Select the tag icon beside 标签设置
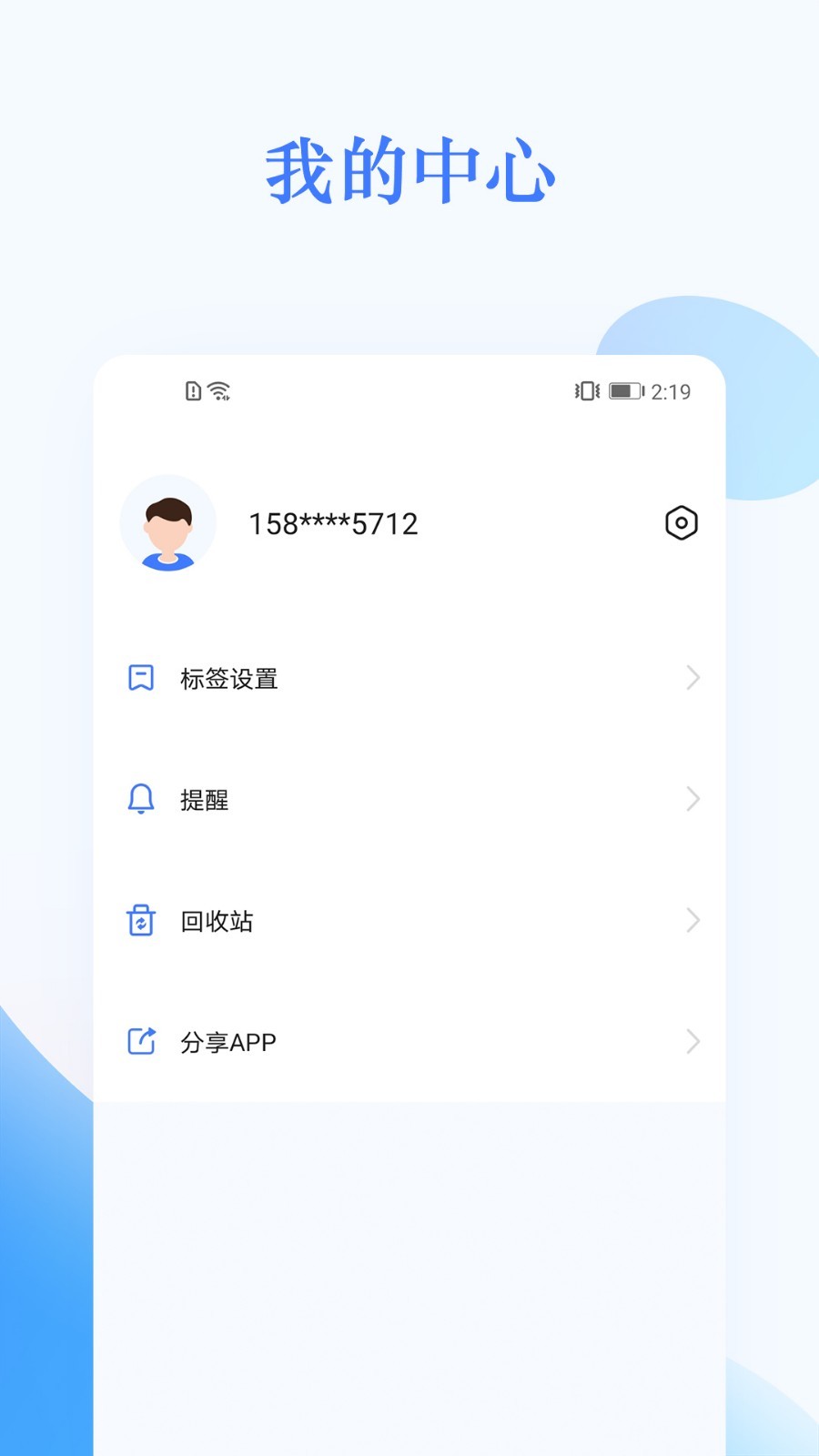The width and height of the screenshot is (819, 1456). [x=140, y=678]
